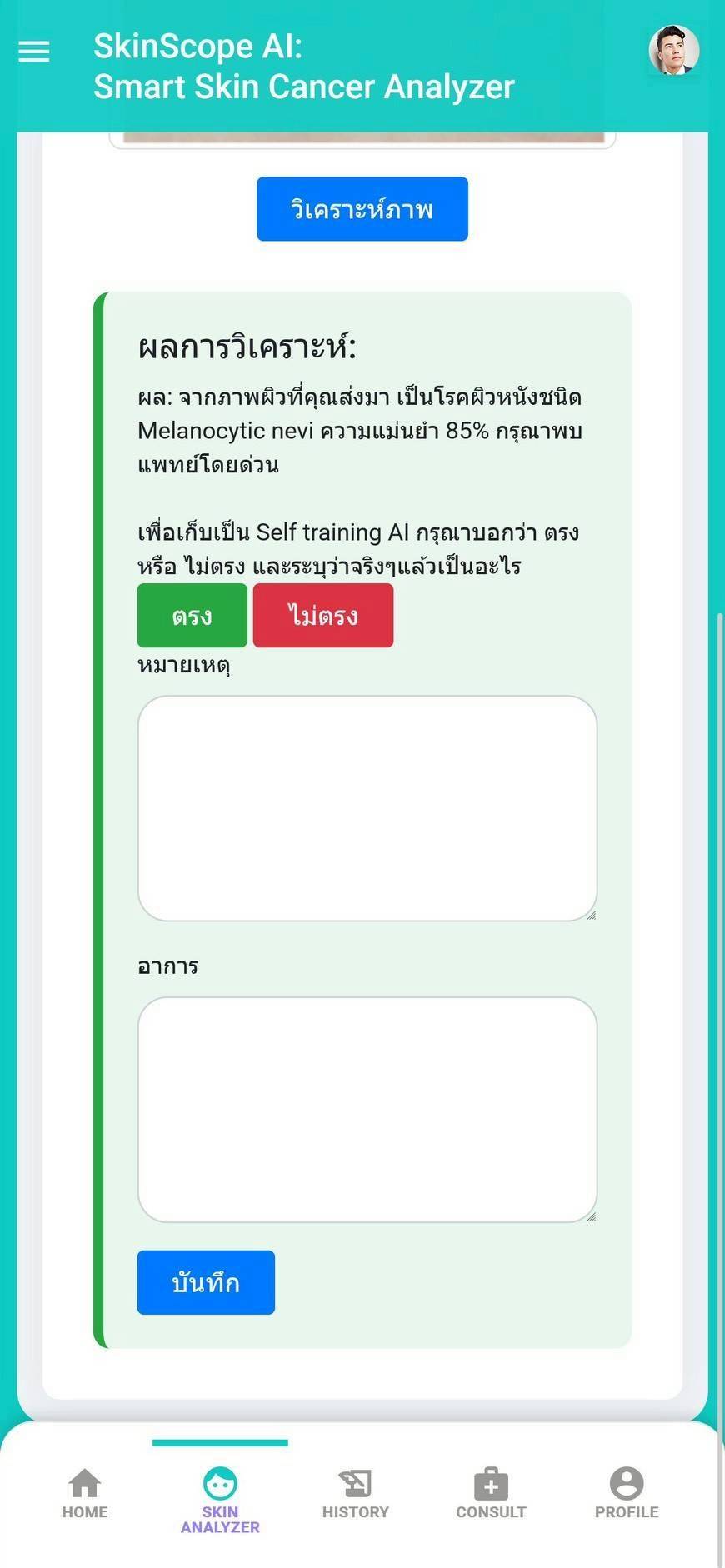Screen dimensions: 725x1568
Task: Focus the หมายเหตุ notes text area
Action: tap(367, 807)
